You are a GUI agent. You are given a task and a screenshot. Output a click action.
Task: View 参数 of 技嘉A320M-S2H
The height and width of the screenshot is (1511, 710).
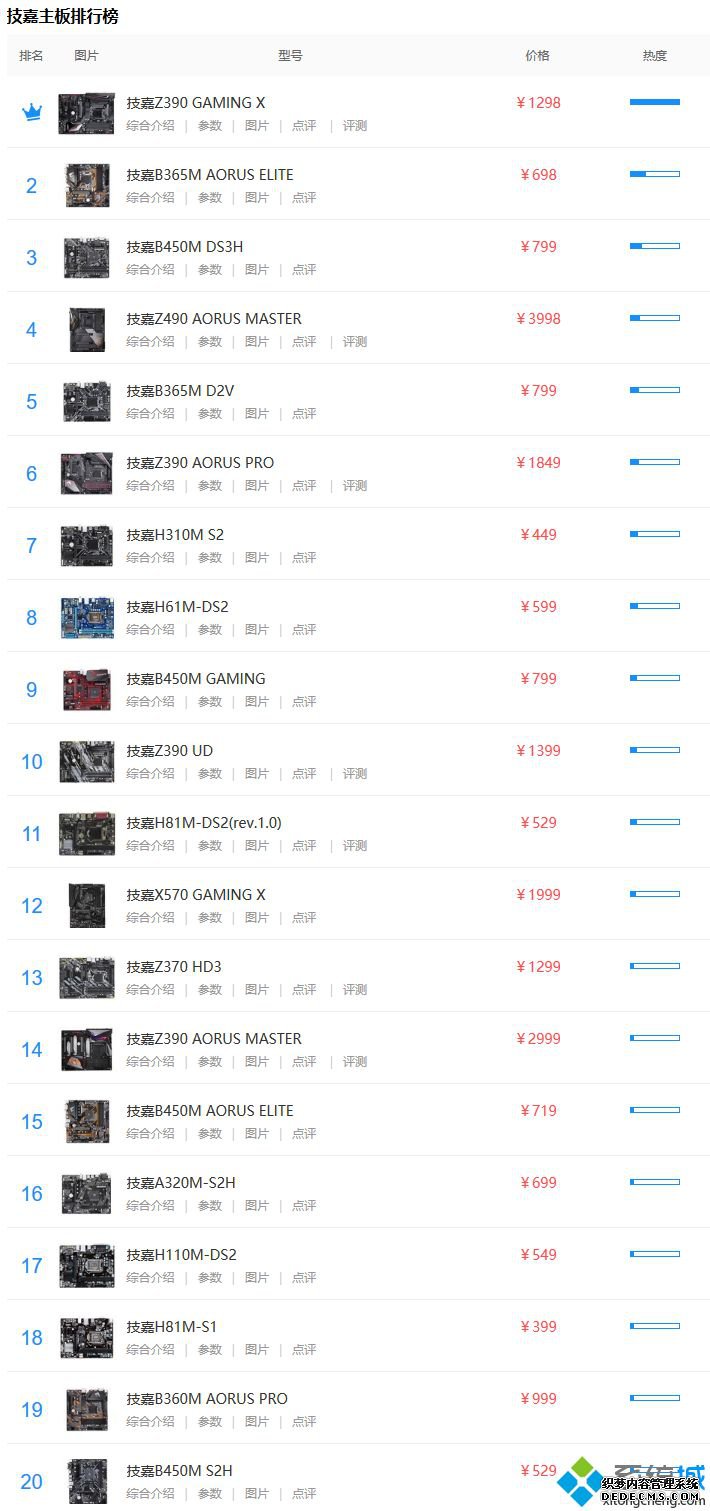[209, 1206]
